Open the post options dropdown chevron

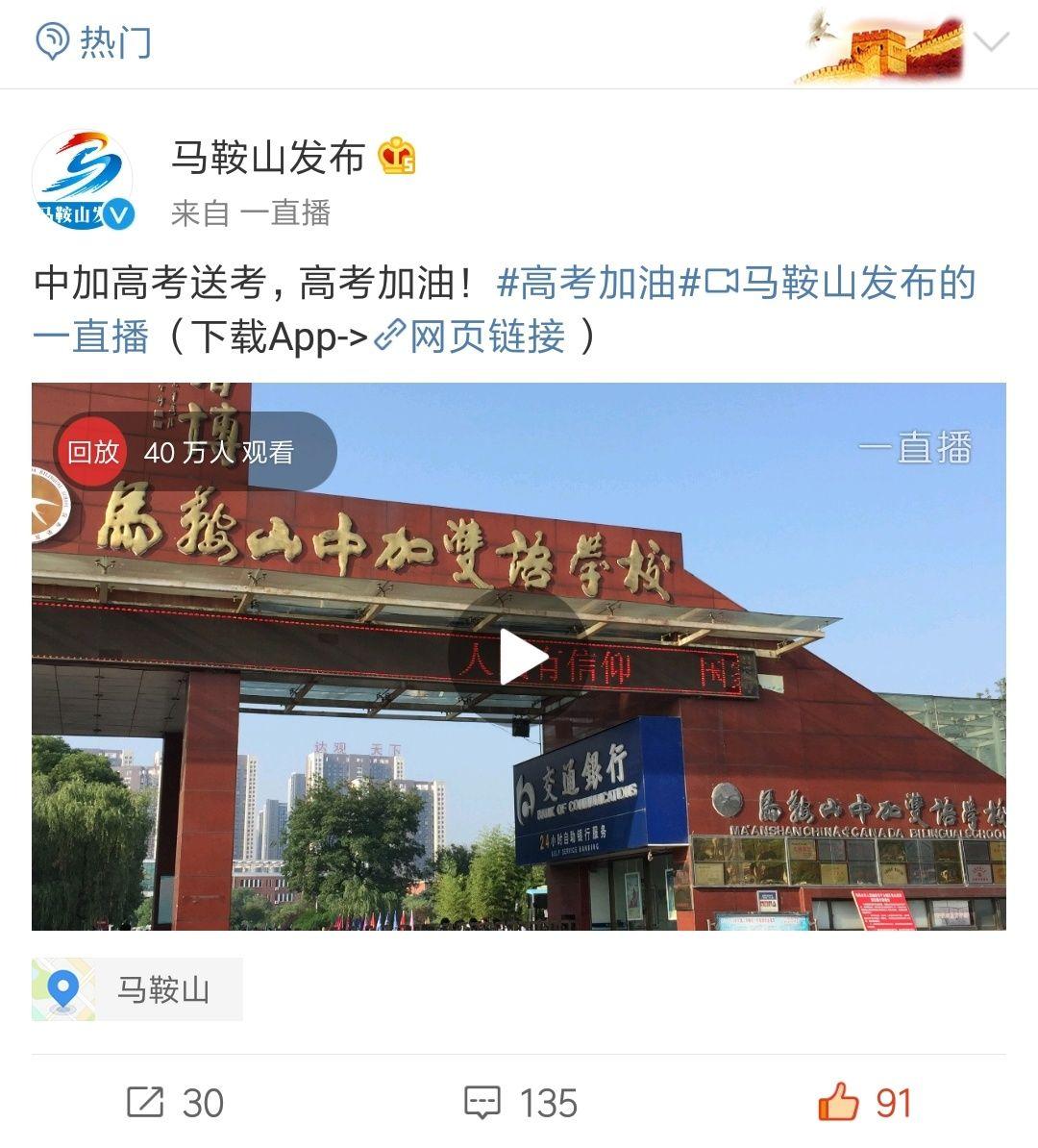coord(992,42)
